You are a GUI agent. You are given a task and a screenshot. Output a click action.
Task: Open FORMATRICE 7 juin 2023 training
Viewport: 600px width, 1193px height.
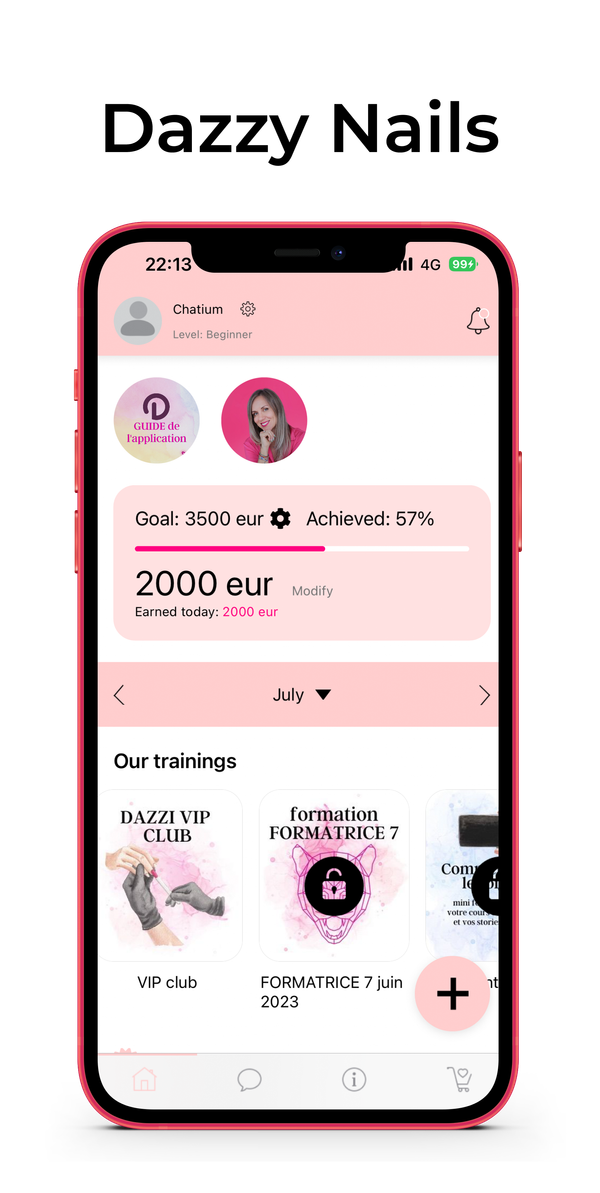pyautogui.click(x=333, y=875)
